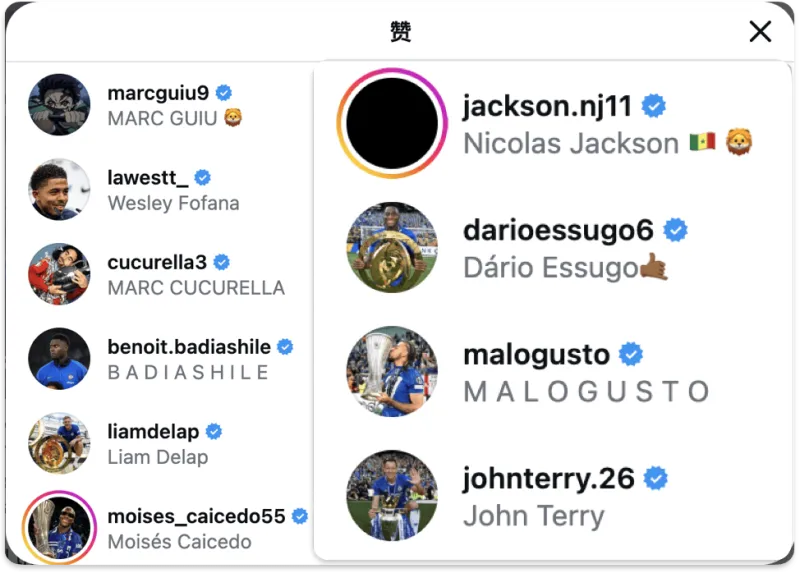The width and height of the screenshot is (800, 573).
Task: View moises_caicedo55's story from avatar
Action: pyautogui.click(x=59, y=528)
